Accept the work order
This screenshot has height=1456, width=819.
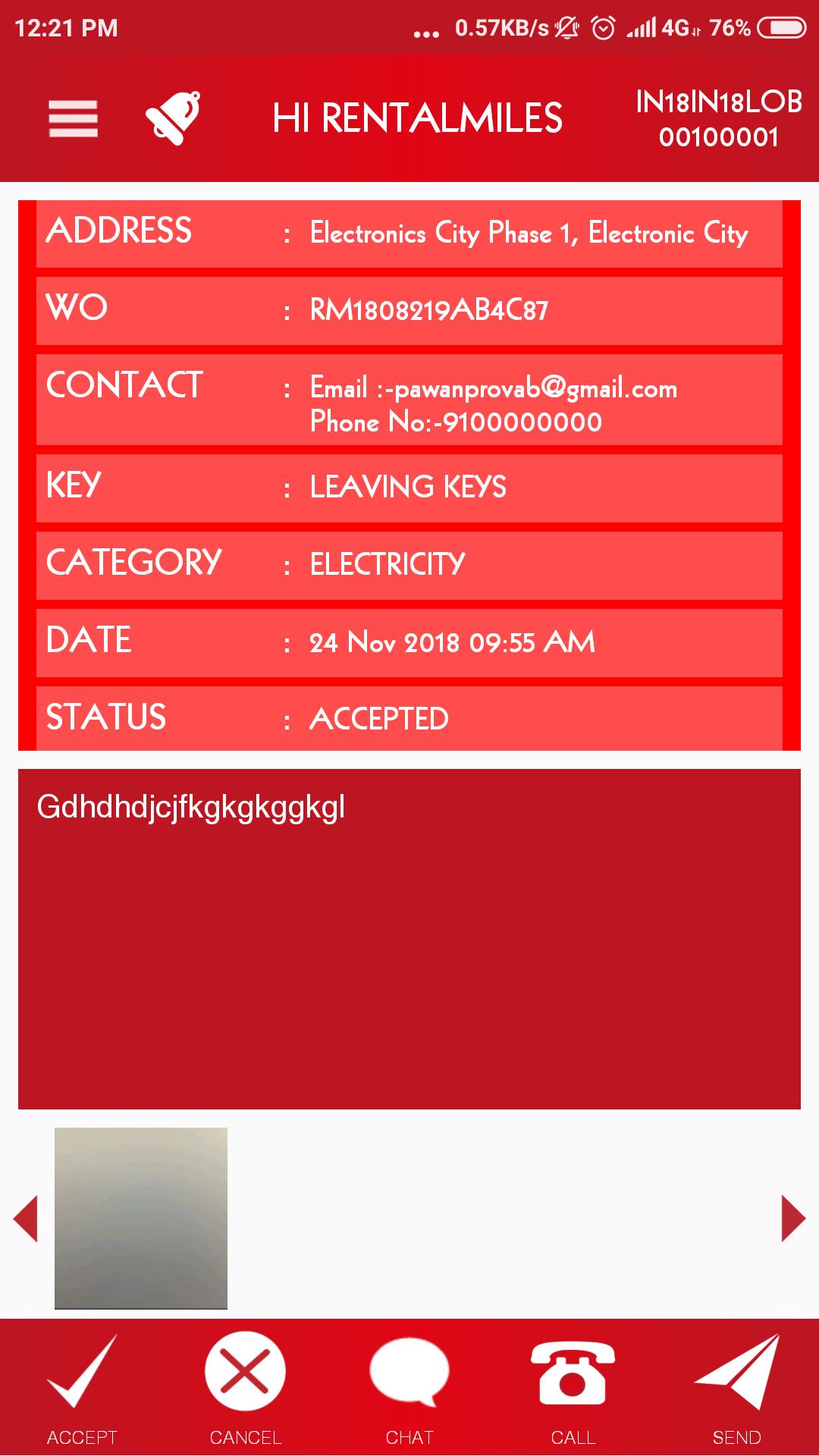click(82, 1389)
